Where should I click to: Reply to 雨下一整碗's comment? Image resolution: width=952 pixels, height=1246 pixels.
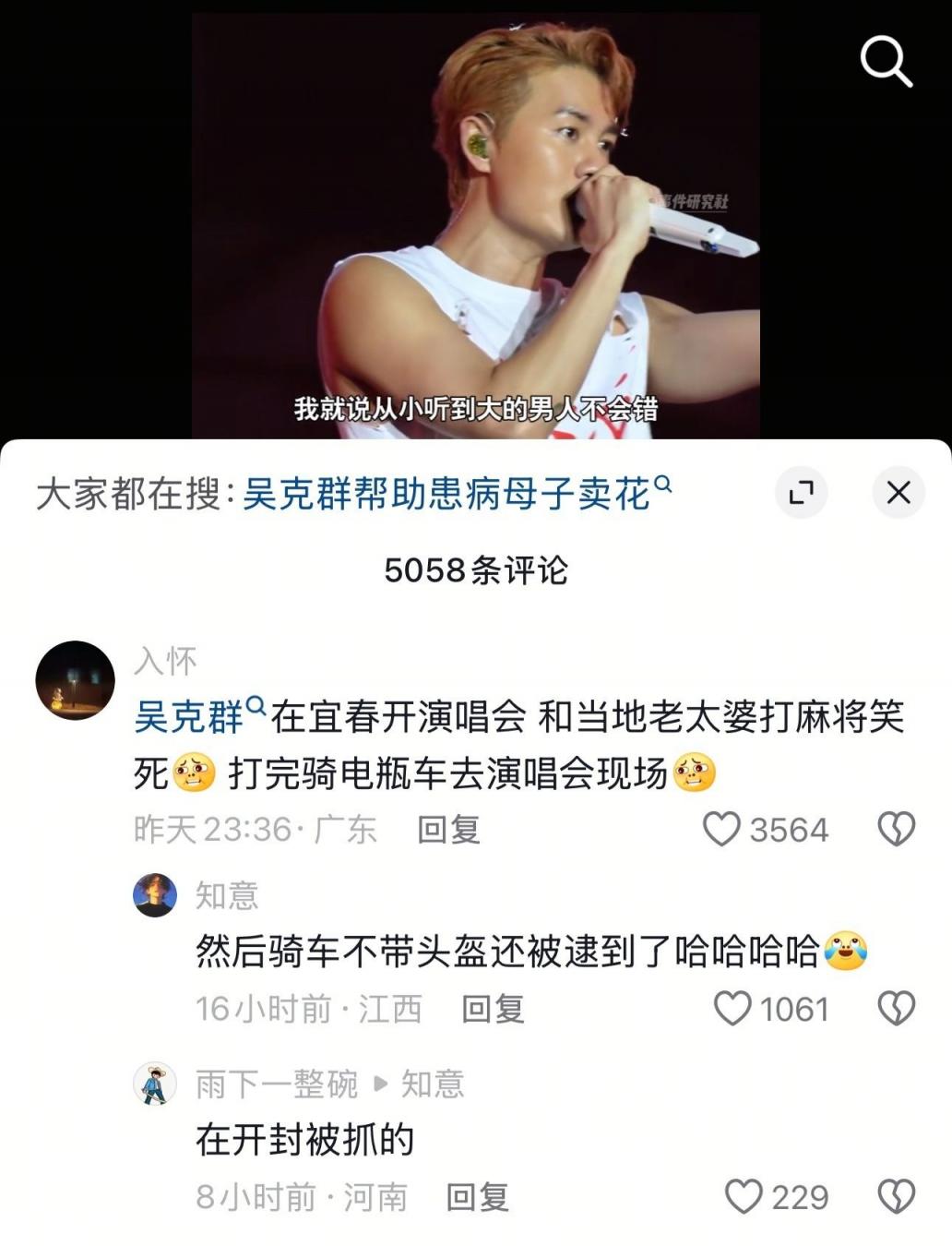coord(477,1197)
